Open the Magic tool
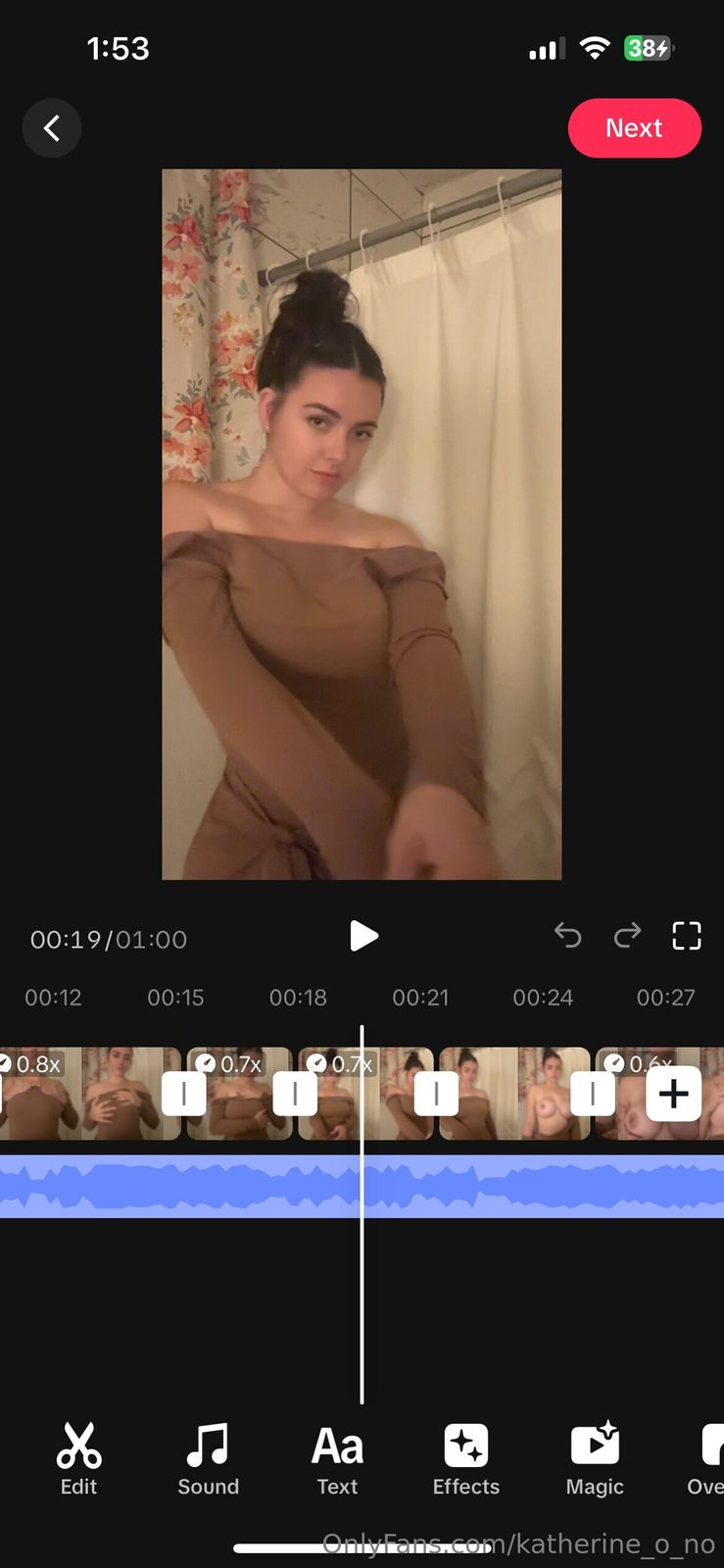Screen dimensions: 724x1568 (x=595, y=1459)
